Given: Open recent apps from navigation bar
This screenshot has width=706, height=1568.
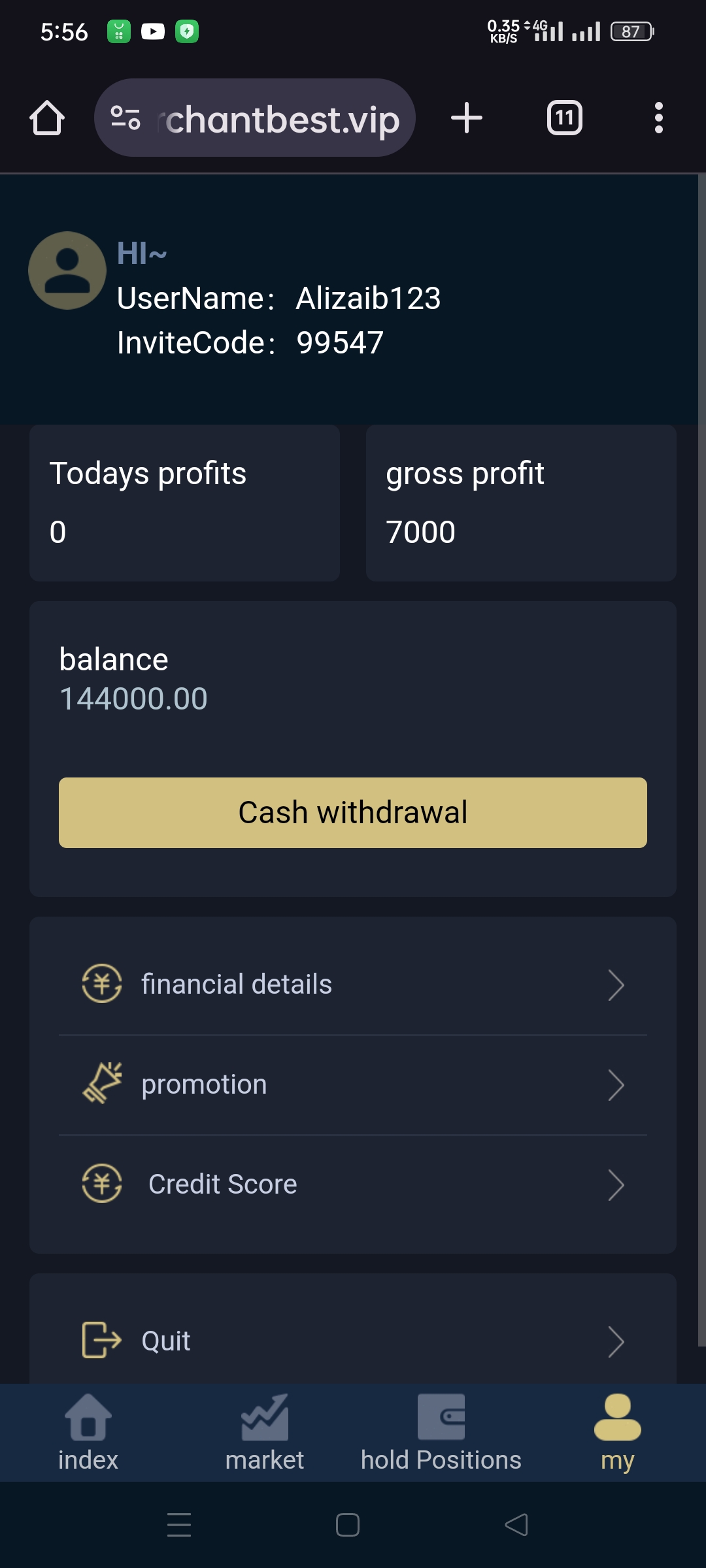Looking at the screenshot, I should pos(179,1525).
